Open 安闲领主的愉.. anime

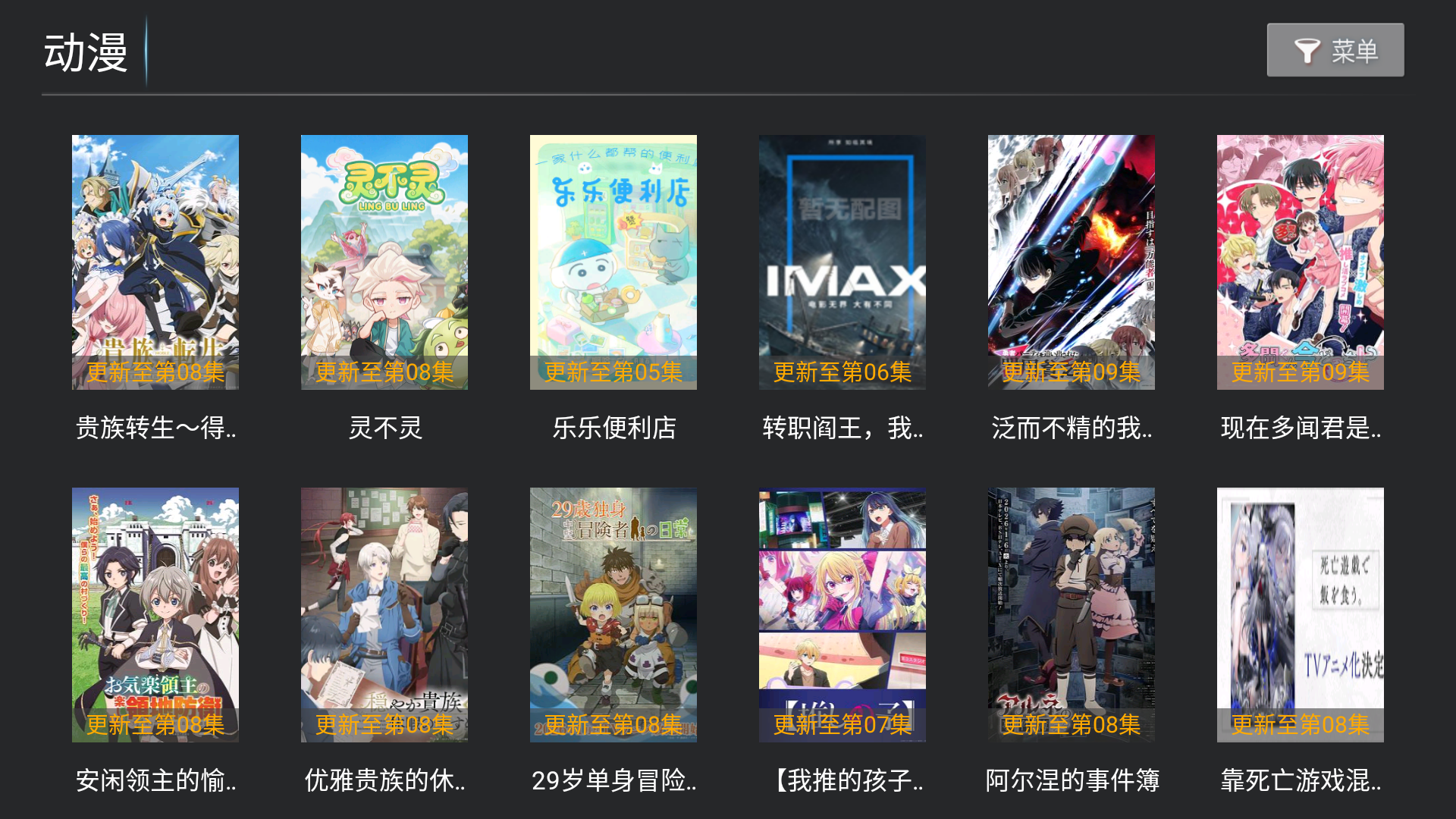pyautogui.click(x=155, y=614)
